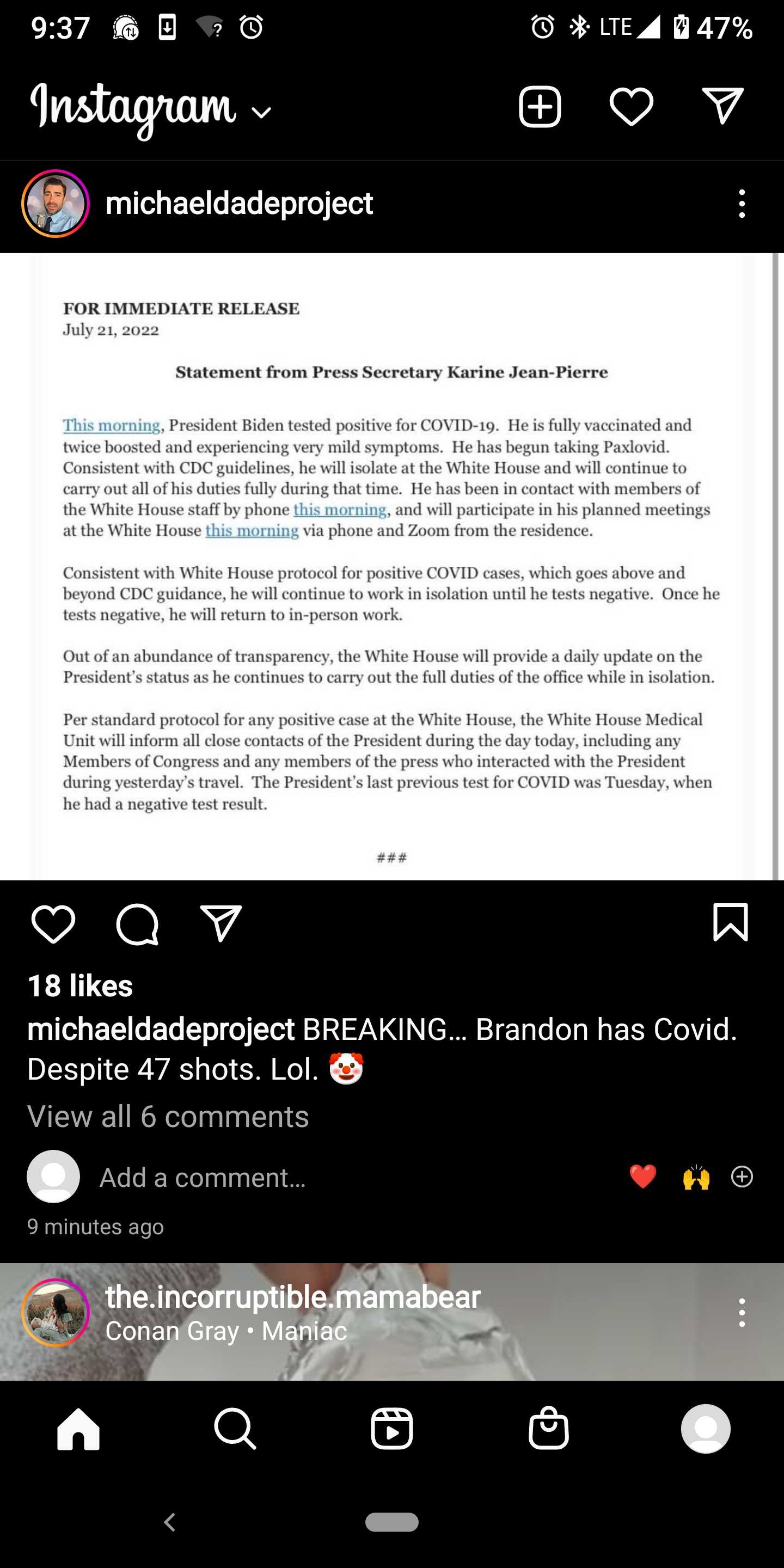The height and width of the screenshot is (1568, 784).
Task: Open the comments on michaeldadeproject's post
Action: point(138,923)
